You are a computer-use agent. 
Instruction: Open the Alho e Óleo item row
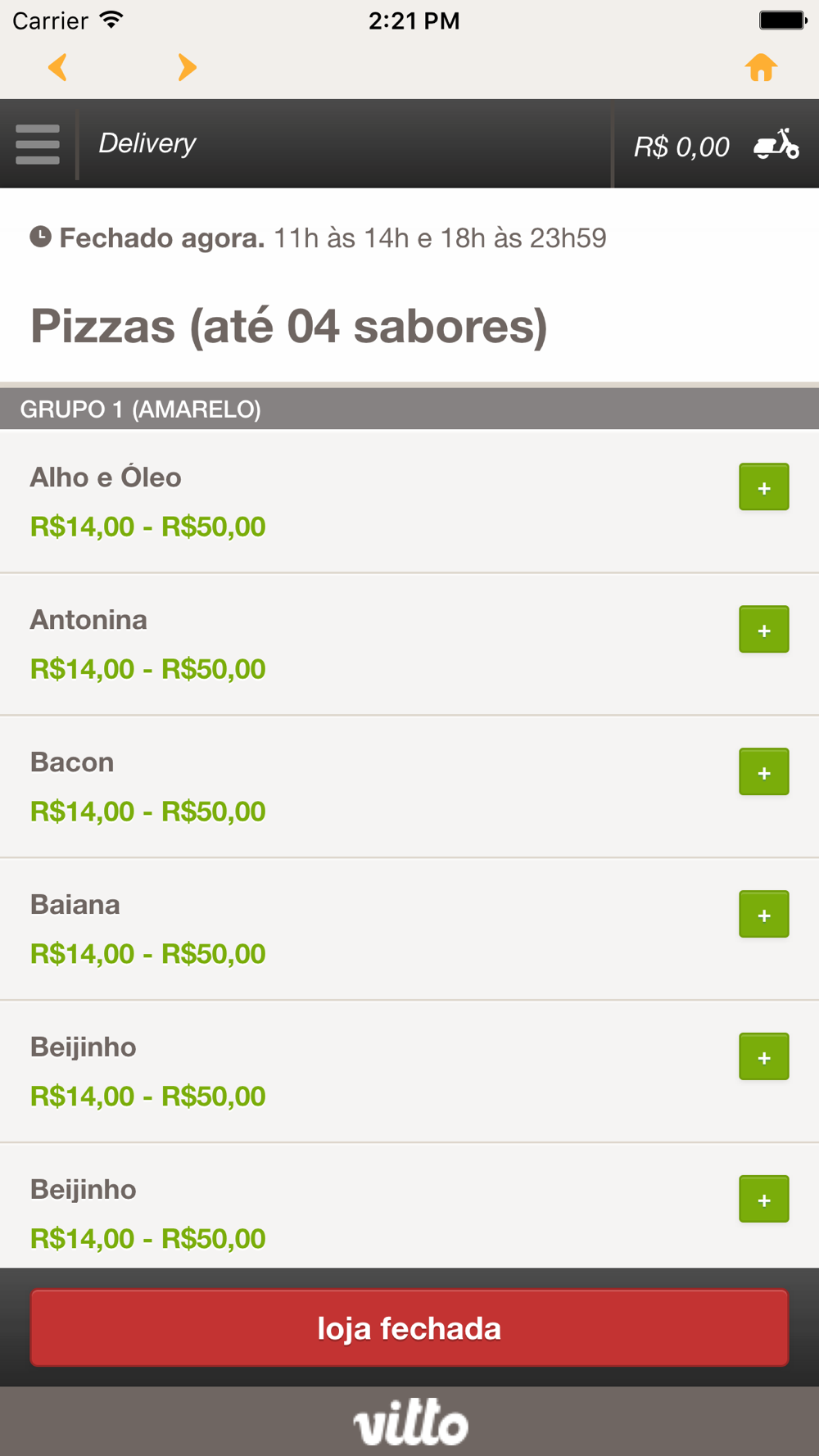(x=409, y=501)
